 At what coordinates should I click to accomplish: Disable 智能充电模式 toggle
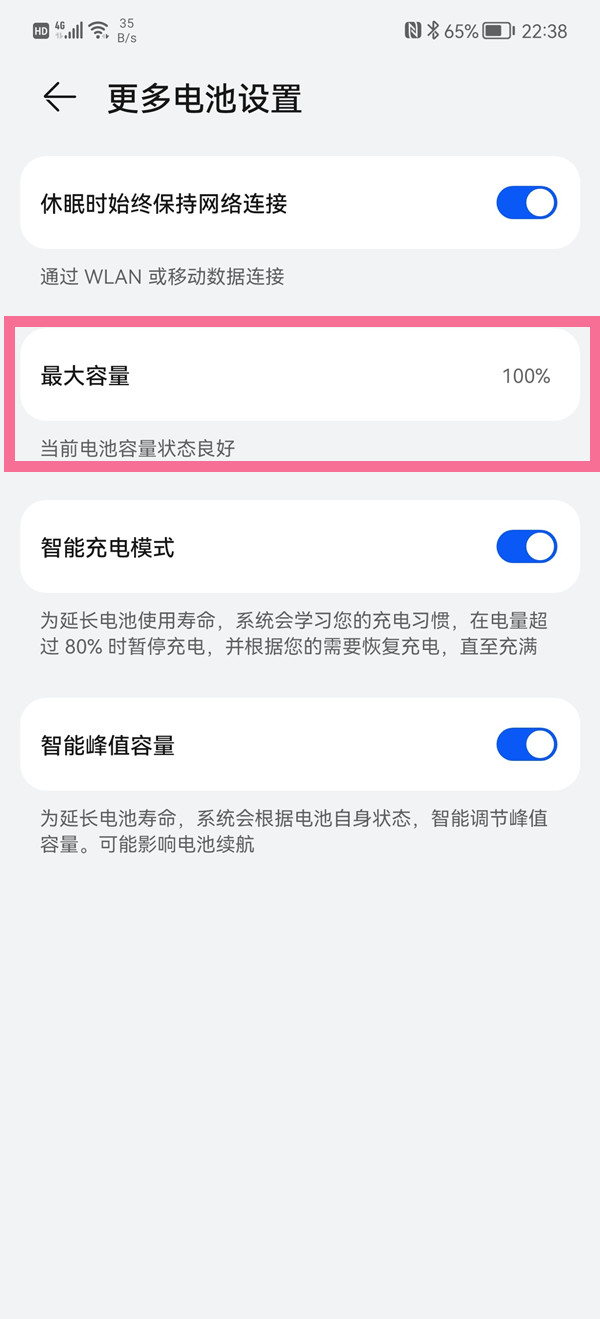point(526,547)
